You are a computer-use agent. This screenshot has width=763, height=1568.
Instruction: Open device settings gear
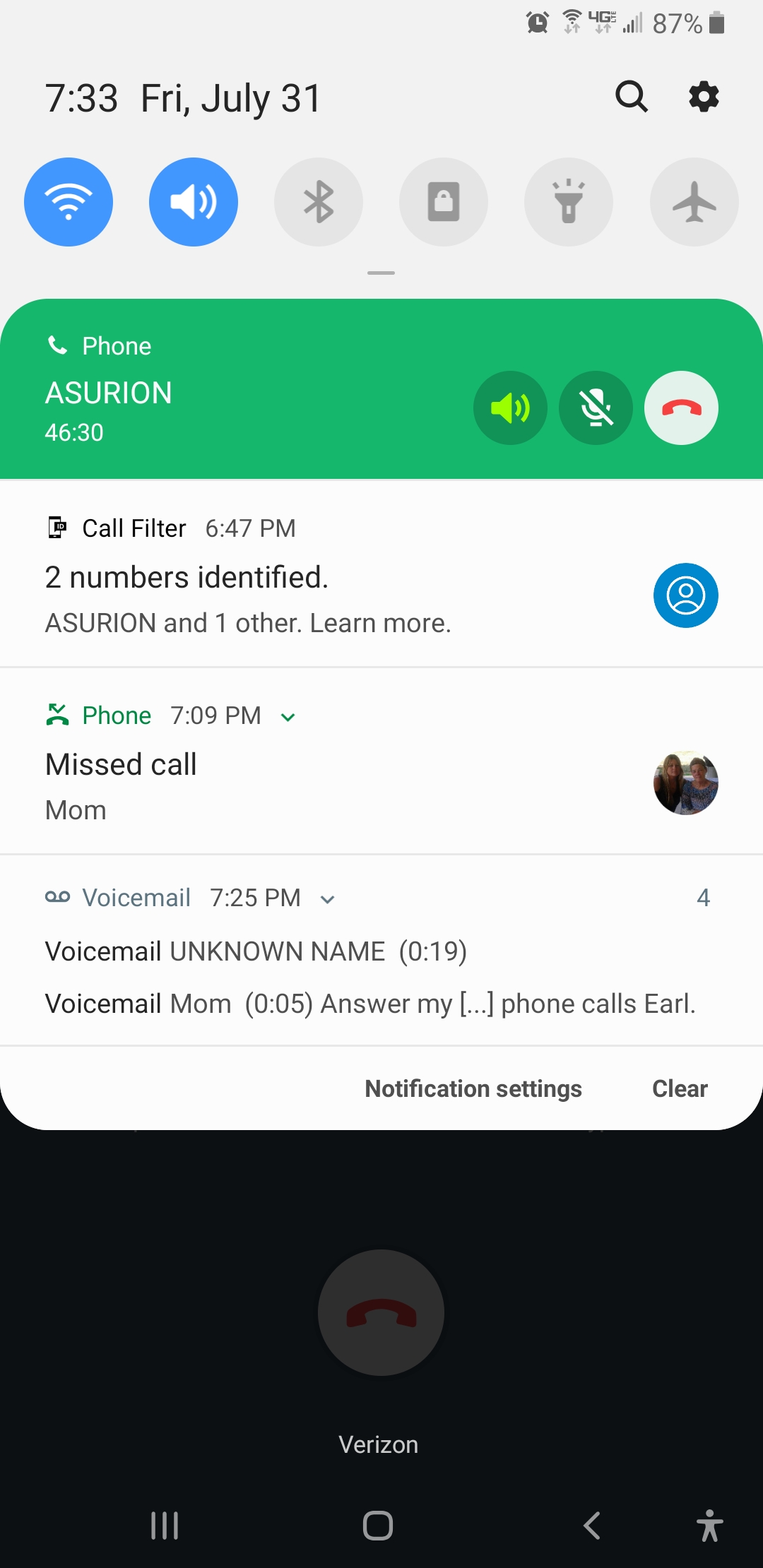(x=704, y=97)
